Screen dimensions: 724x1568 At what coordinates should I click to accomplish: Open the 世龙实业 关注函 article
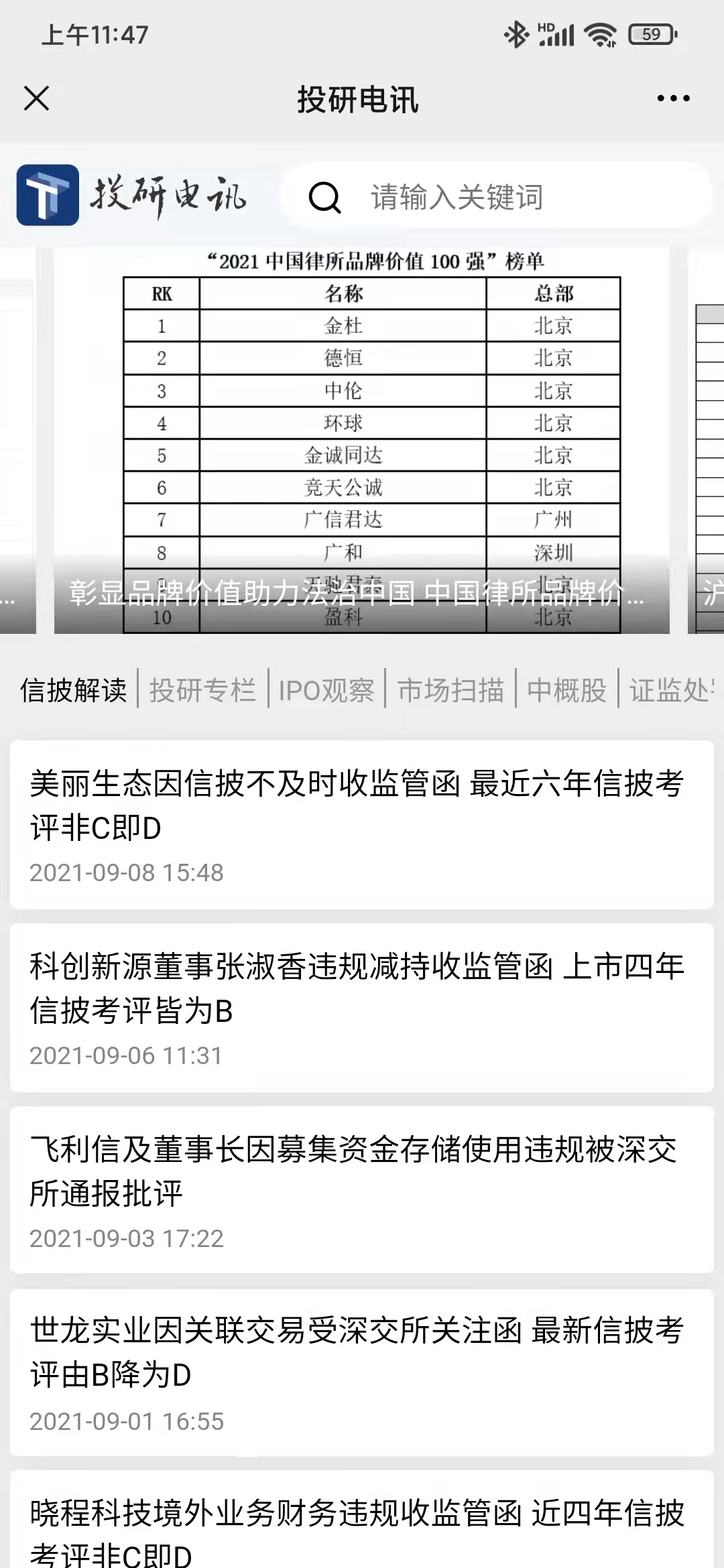[x=362, y=1372]
